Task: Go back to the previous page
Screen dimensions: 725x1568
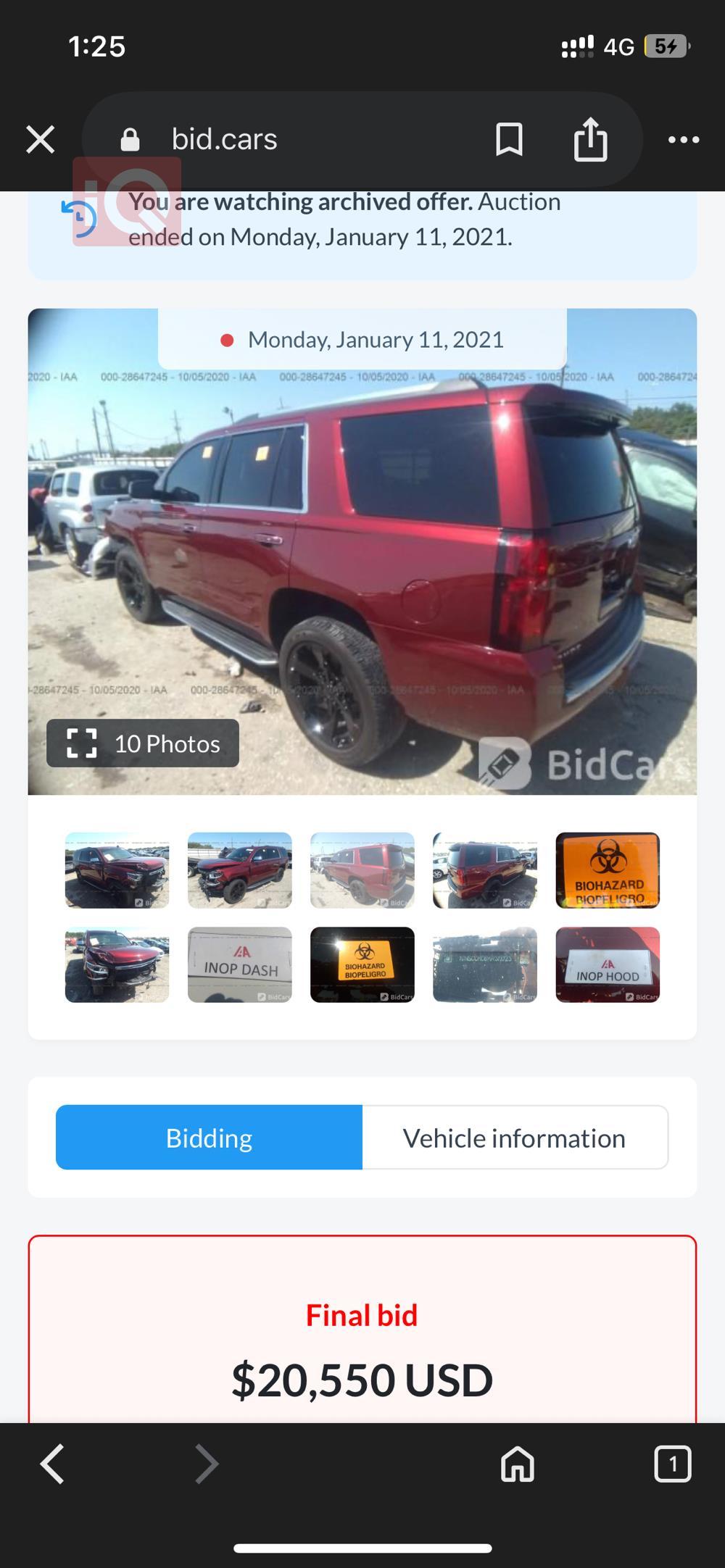Action: tap(52, 1464)
